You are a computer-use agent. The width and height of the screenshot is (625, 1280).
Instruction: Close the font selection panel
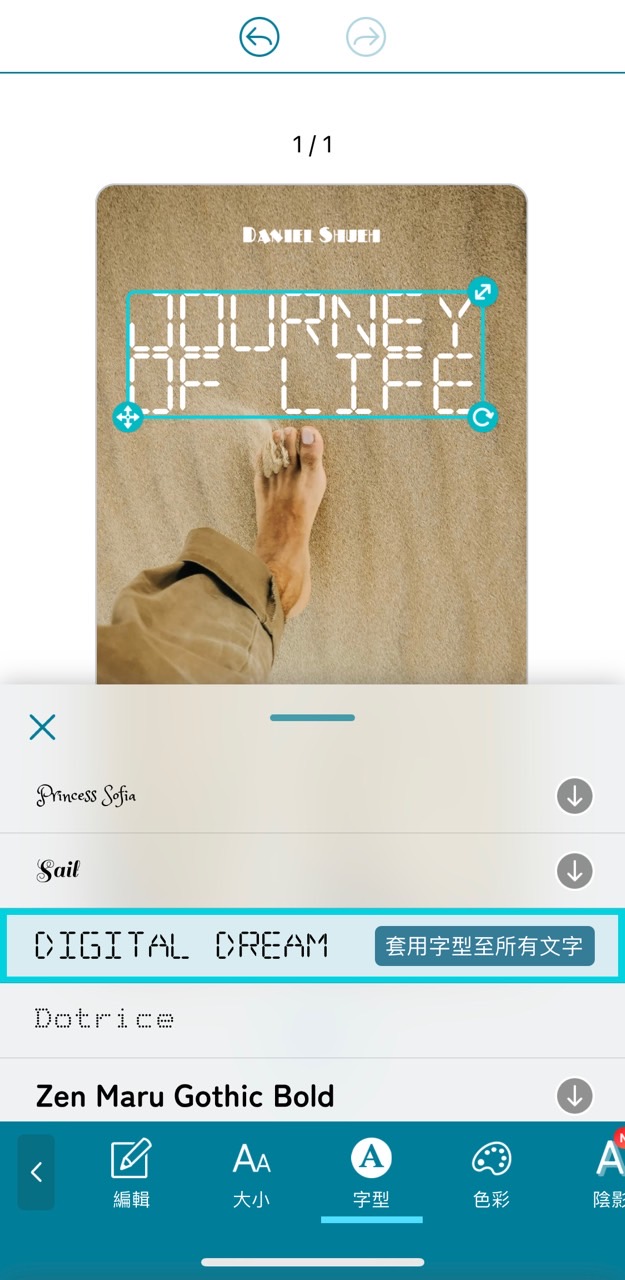42,727
